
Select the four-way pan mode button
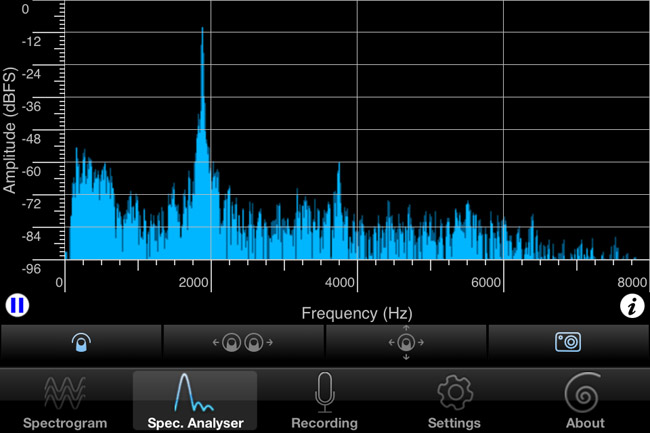[x=405, y=342]
